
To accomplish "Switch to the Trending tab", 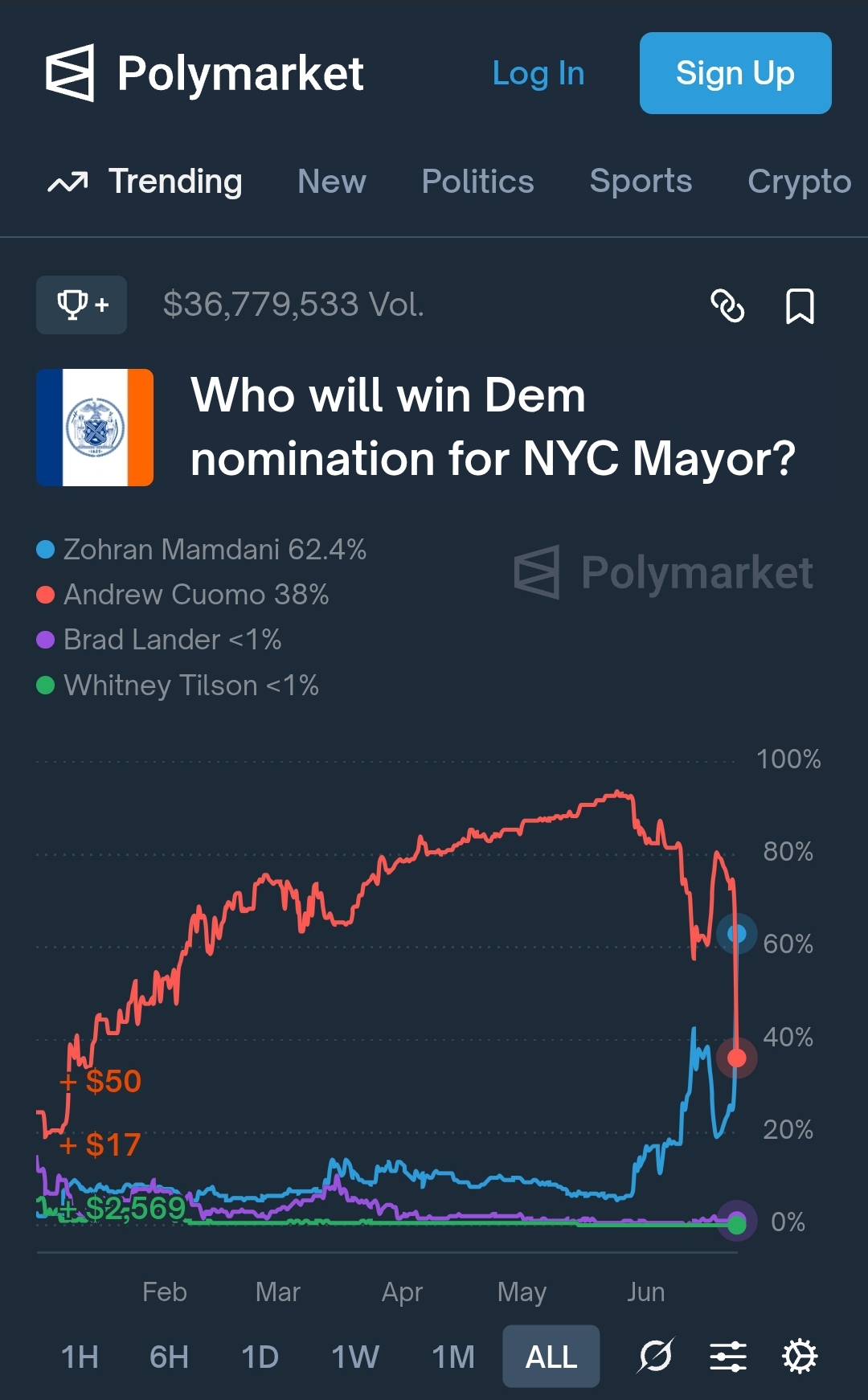I will [145, 182].
